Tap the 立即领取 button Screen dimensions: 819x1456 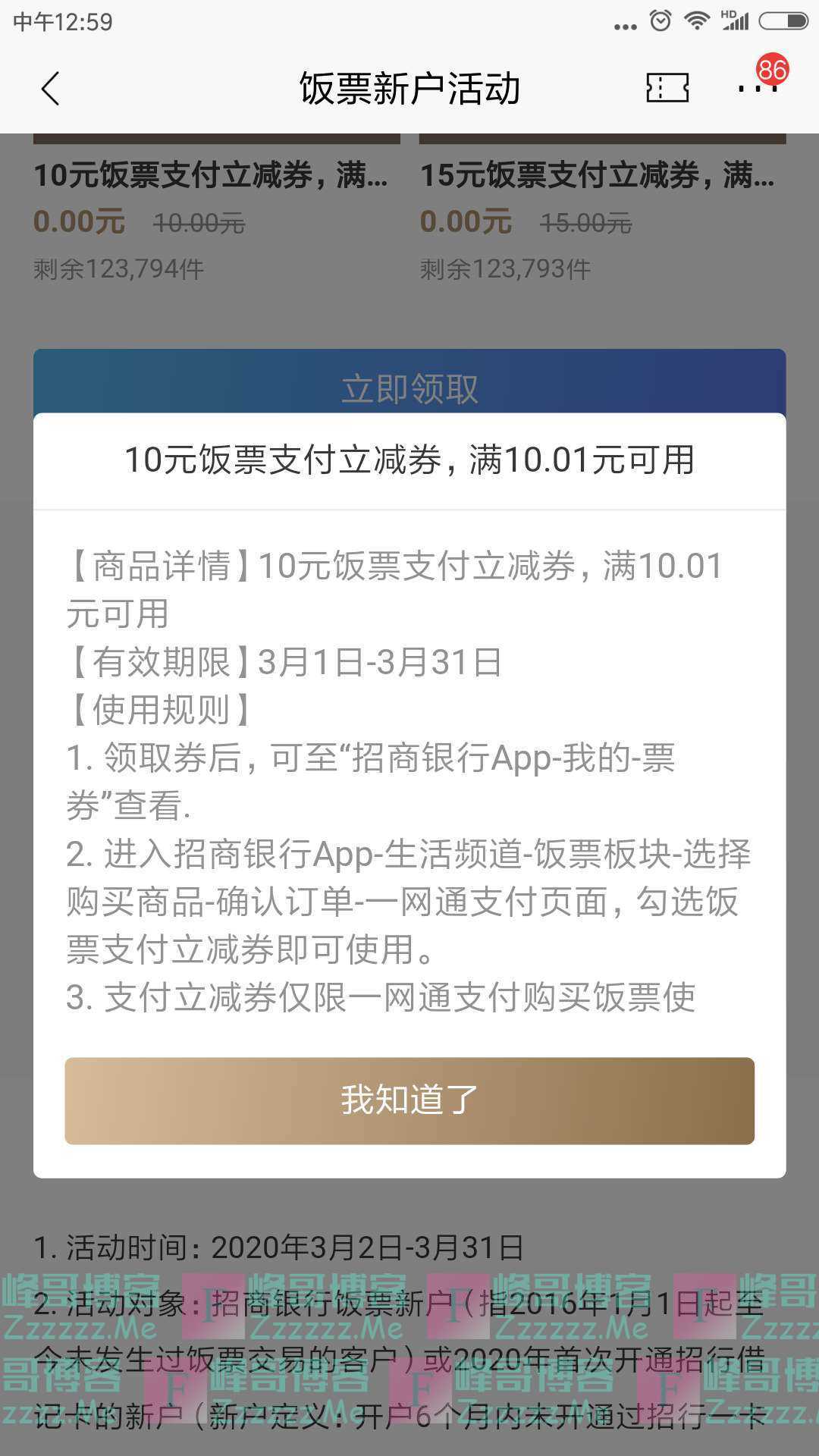pos(409,384)
